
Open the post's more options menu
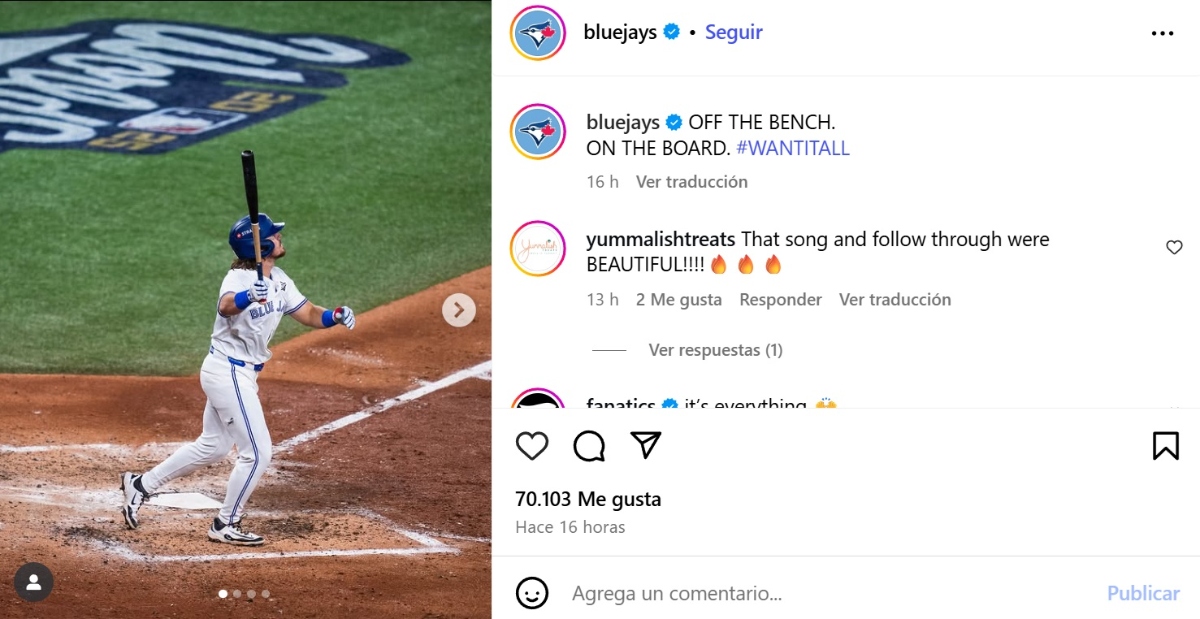(1162, 33)
